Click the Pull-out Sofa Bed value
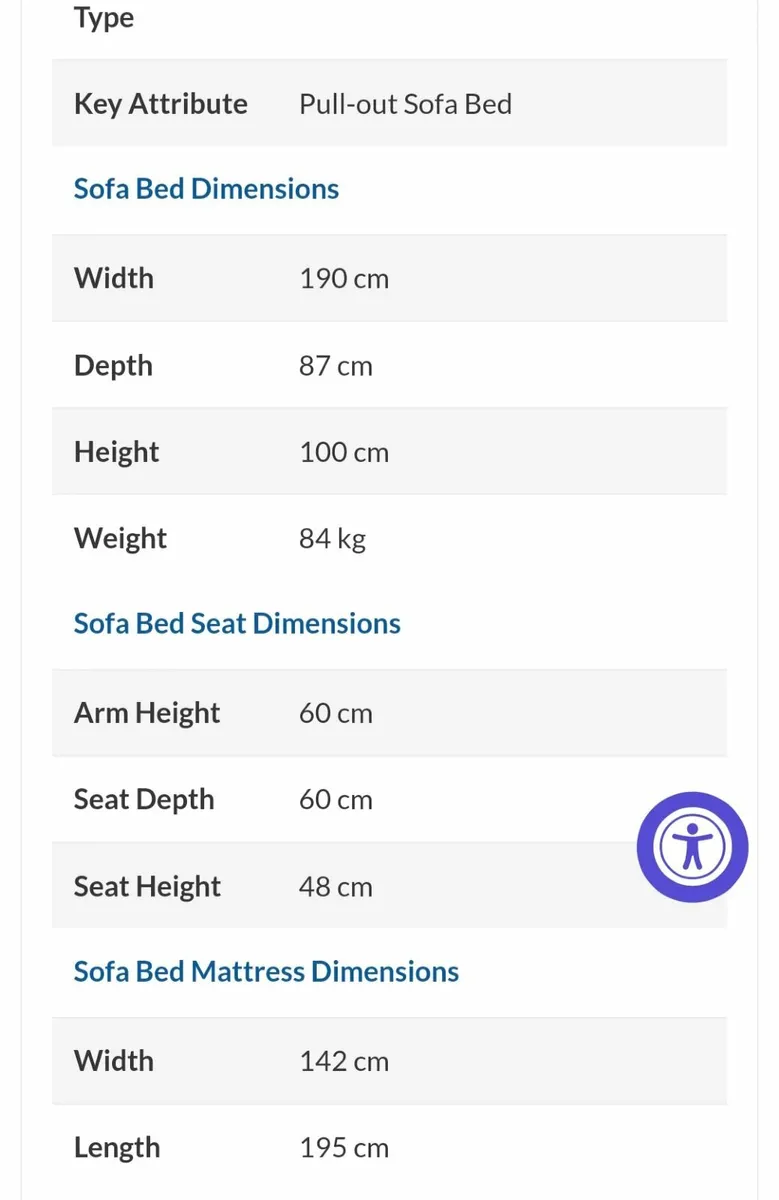This screenshot has height=1200, width=779. 405,103
